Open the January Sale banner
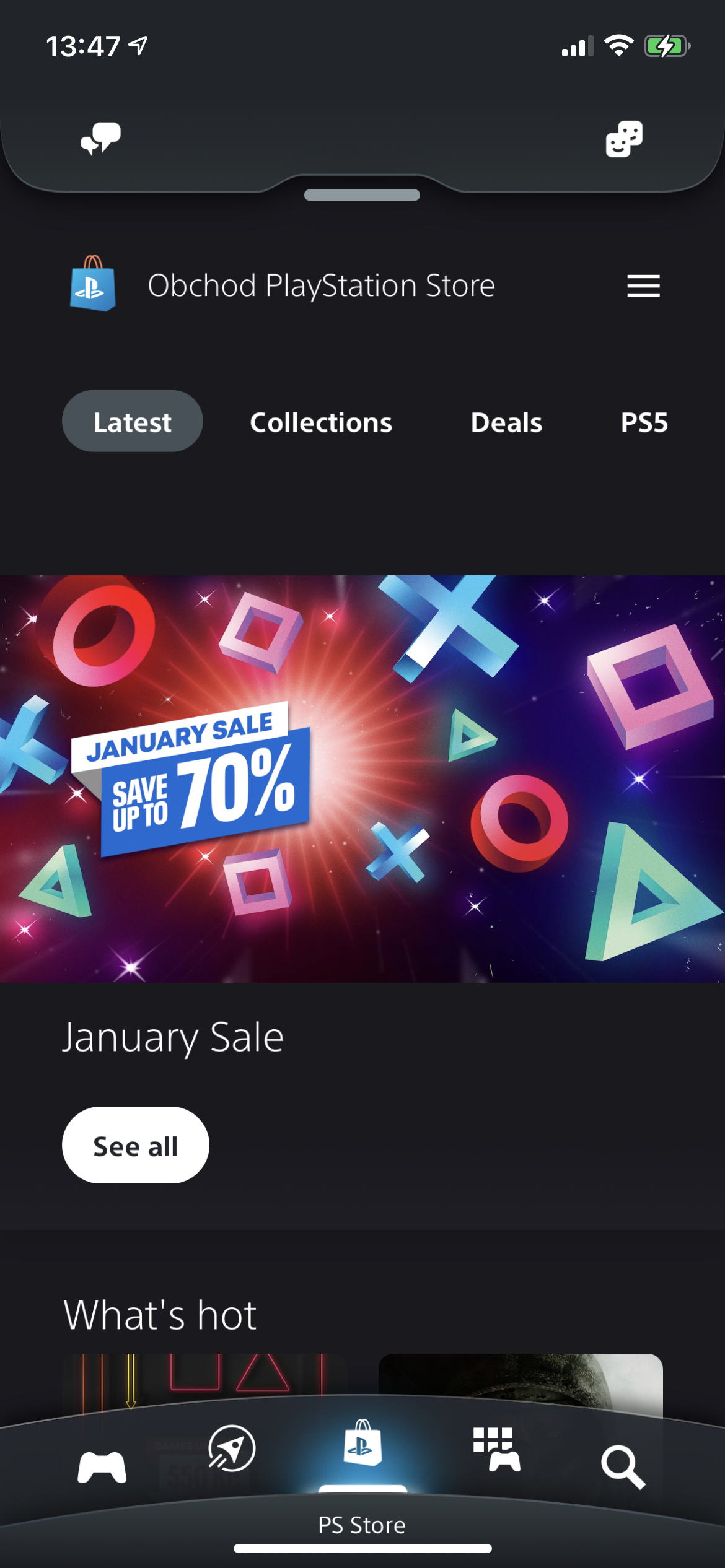The width and height of the screenshot is (725, 1568). [x=362, y=778]
